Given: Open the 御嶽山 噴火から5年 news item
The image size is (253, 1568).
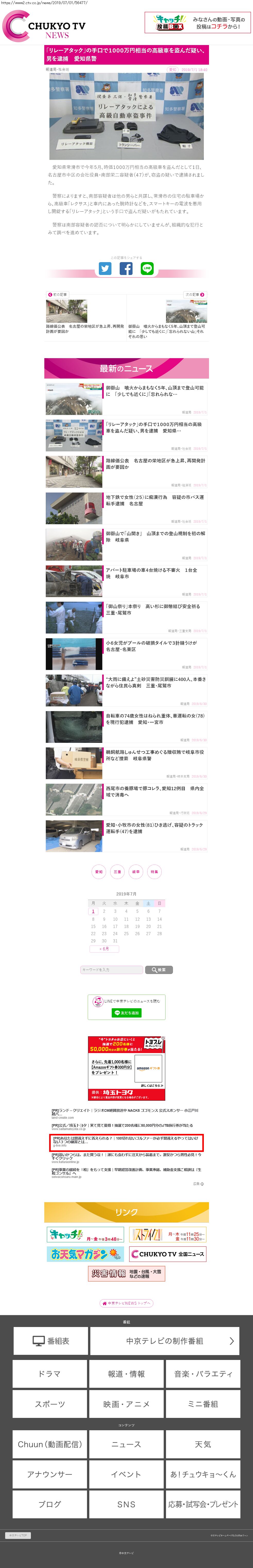Looking at the screenshot, I should 154,391.
